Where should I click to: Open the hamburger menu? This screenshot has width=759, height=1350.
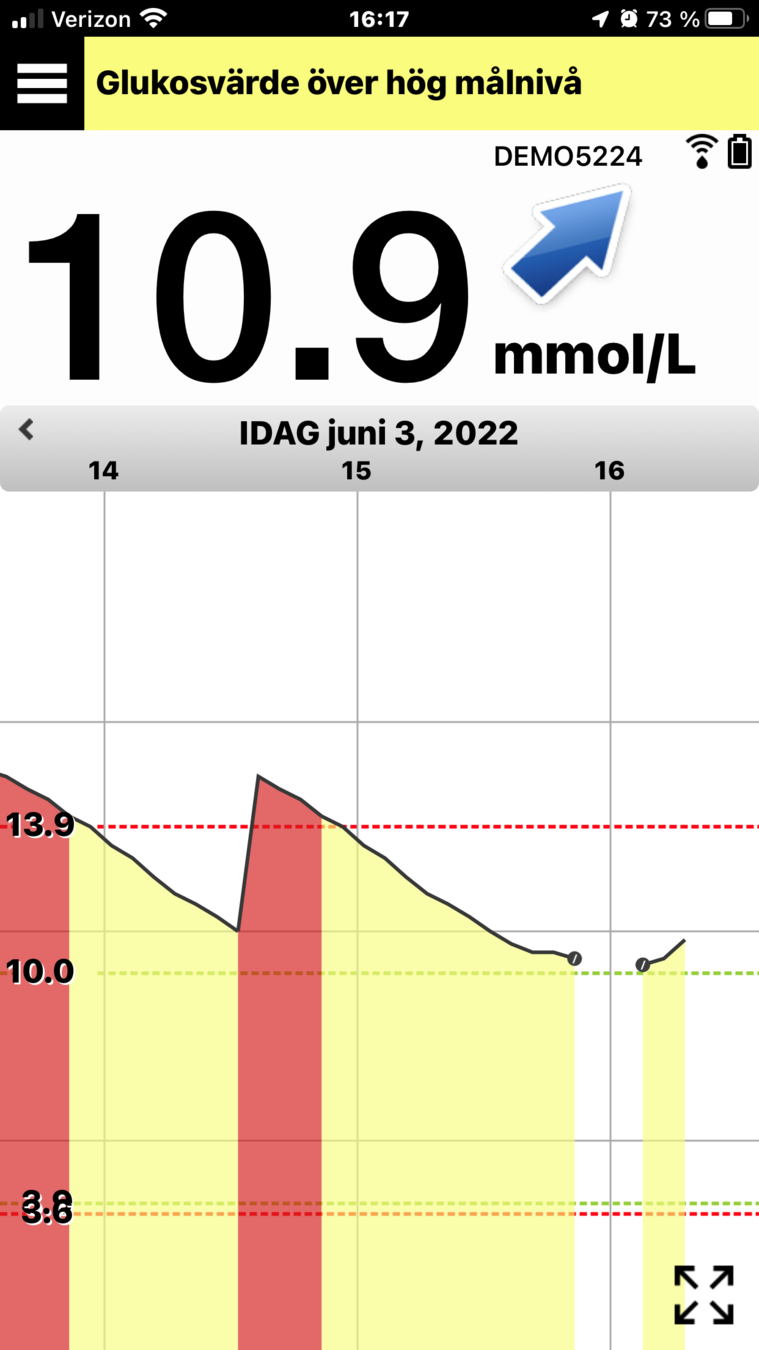42,84
